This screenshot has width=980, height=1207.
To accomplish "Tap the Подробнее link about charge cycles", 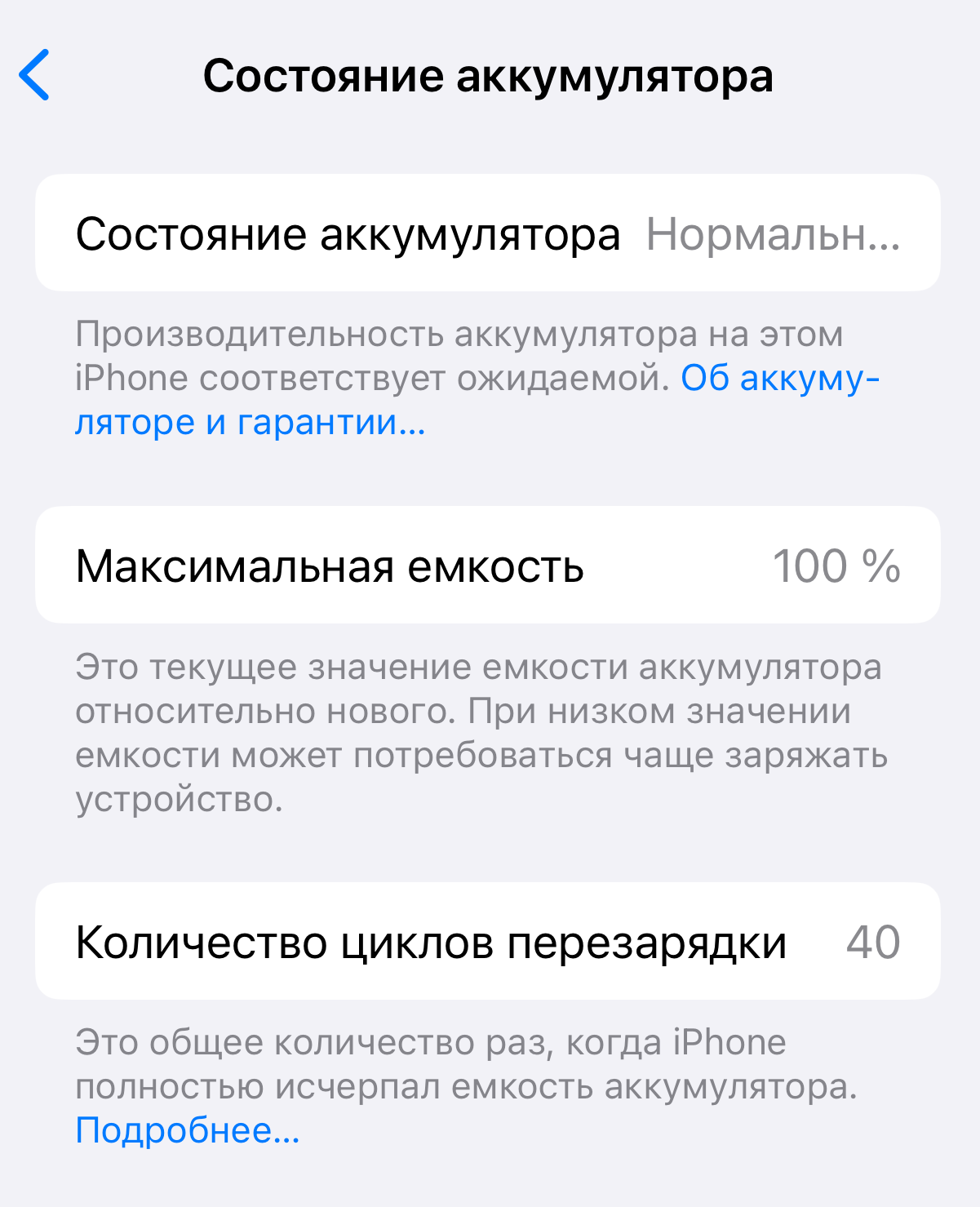I will [187, 1130].
